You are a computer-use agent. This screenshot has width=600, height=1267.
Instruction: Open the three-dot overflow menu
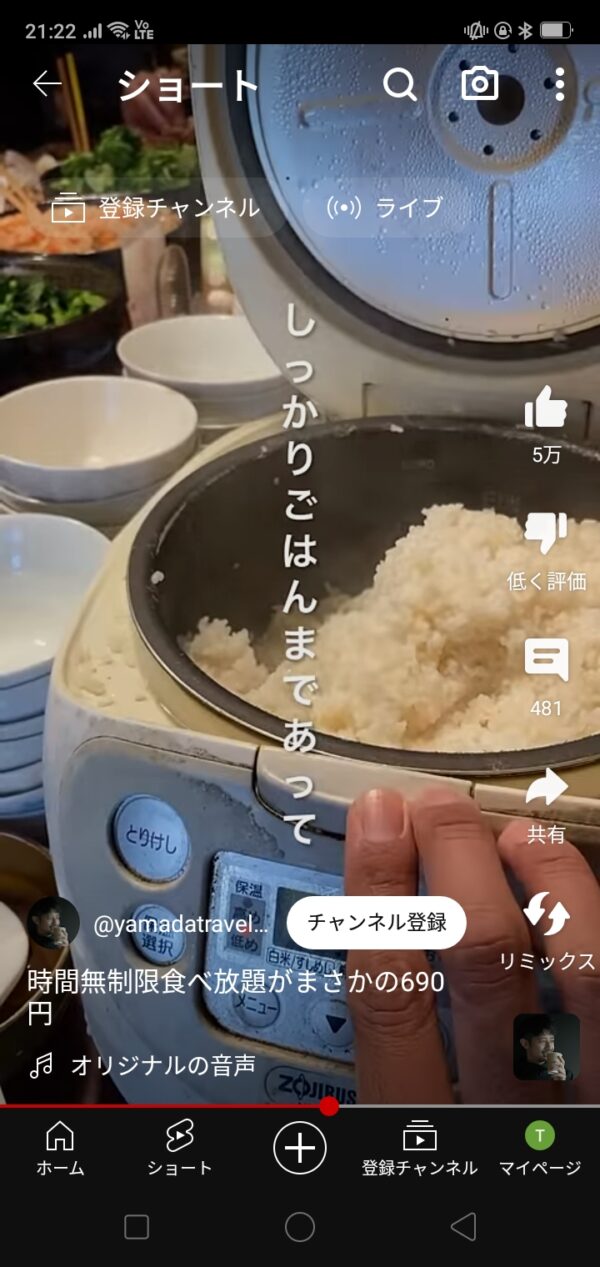point(559,85)
